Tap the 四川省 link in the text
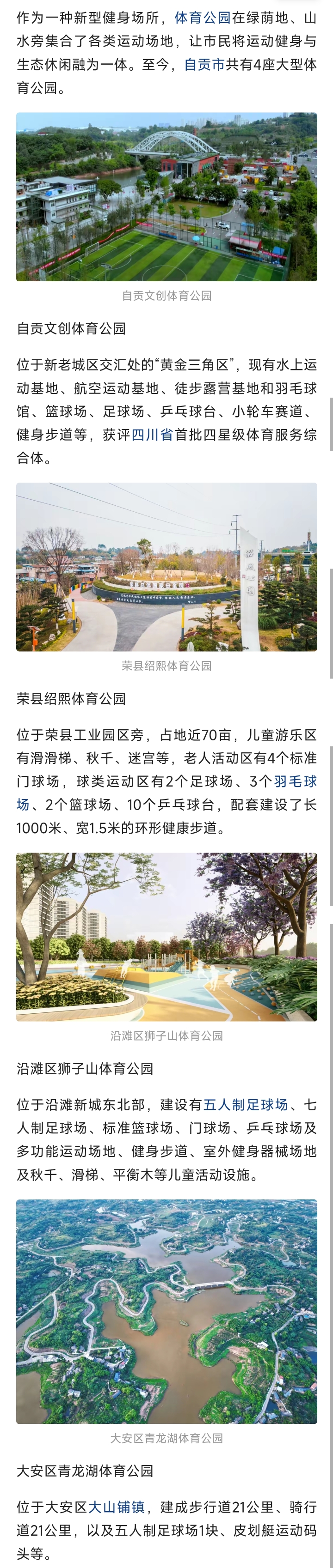The height and width of the screenshot is (1568, 333). tap(153, 435)
